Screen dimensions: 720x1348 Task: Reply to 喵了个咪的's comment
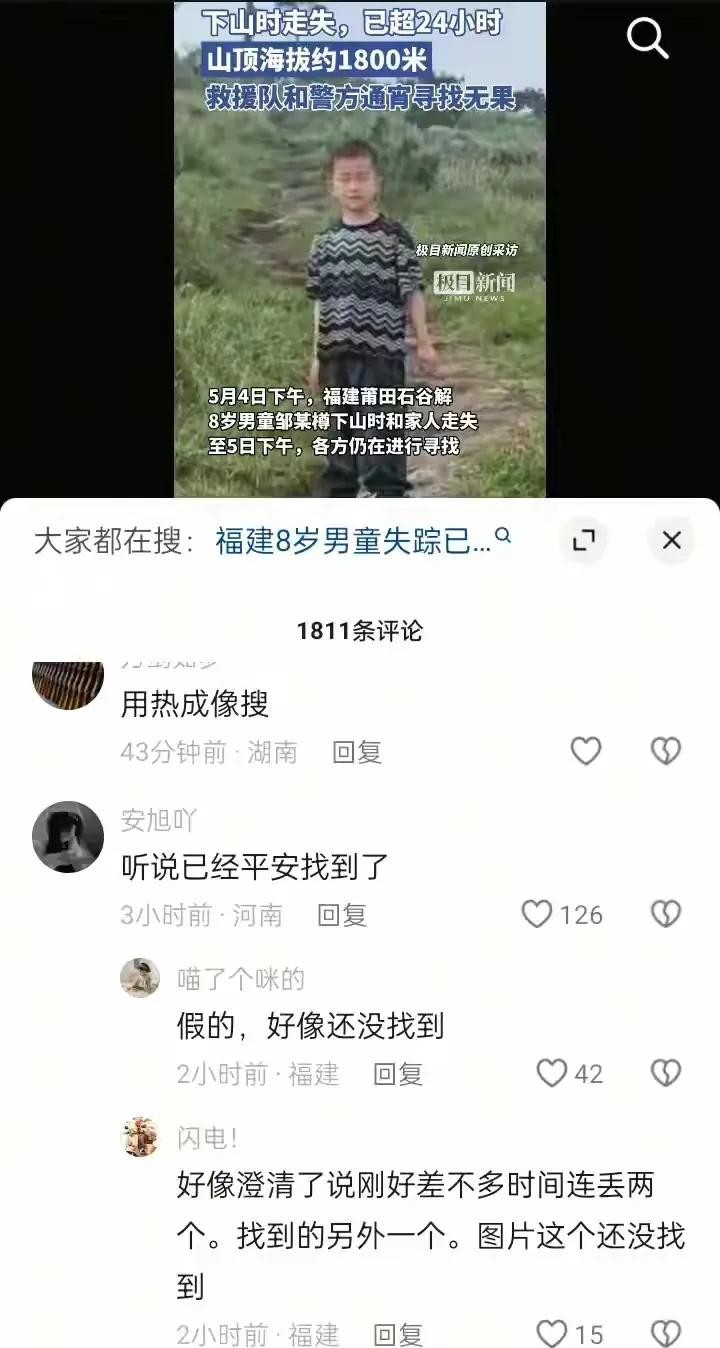(398, 1074)
